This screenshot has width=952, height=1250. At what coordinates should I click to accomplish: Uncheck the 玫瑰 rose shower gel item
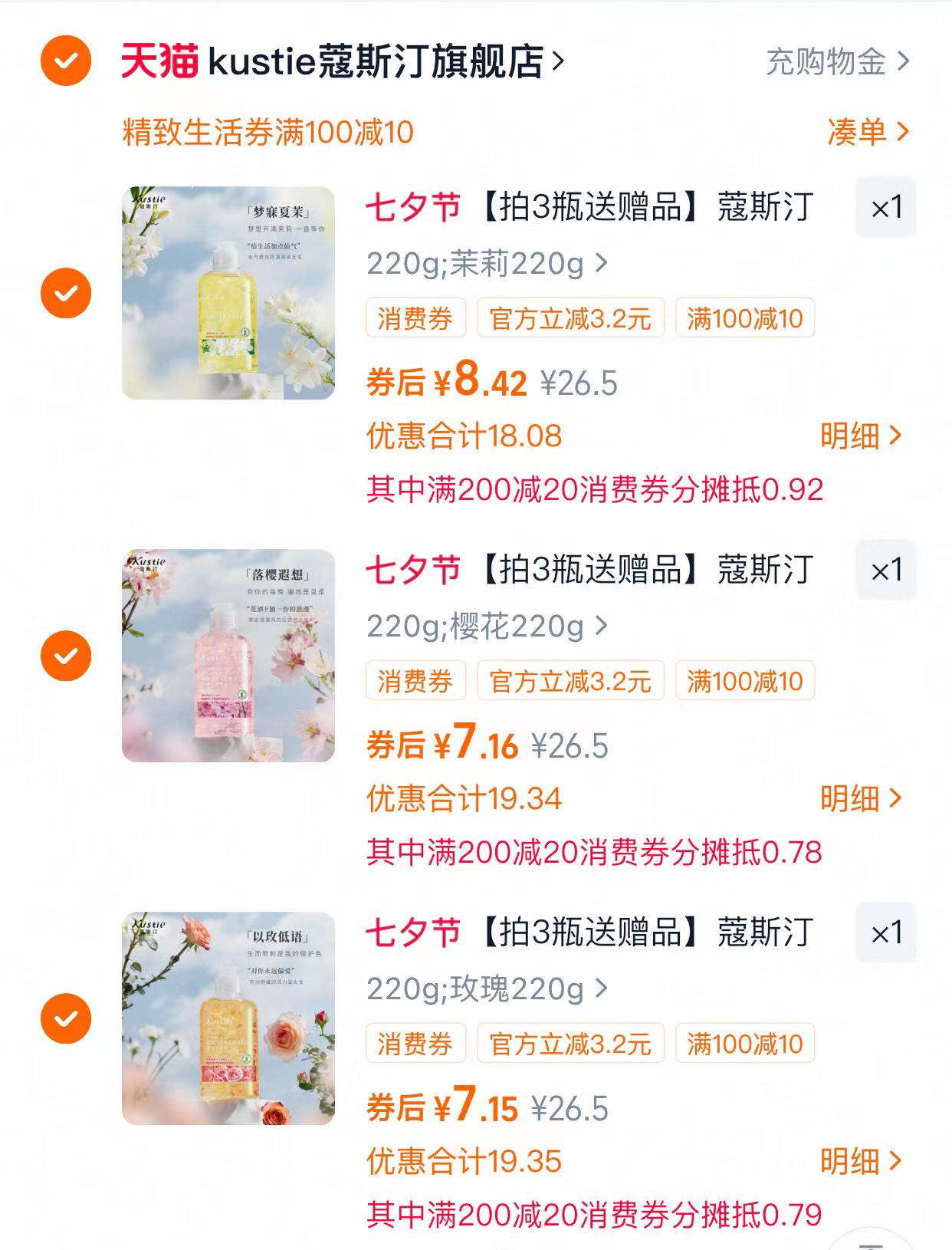(67, 1016)
